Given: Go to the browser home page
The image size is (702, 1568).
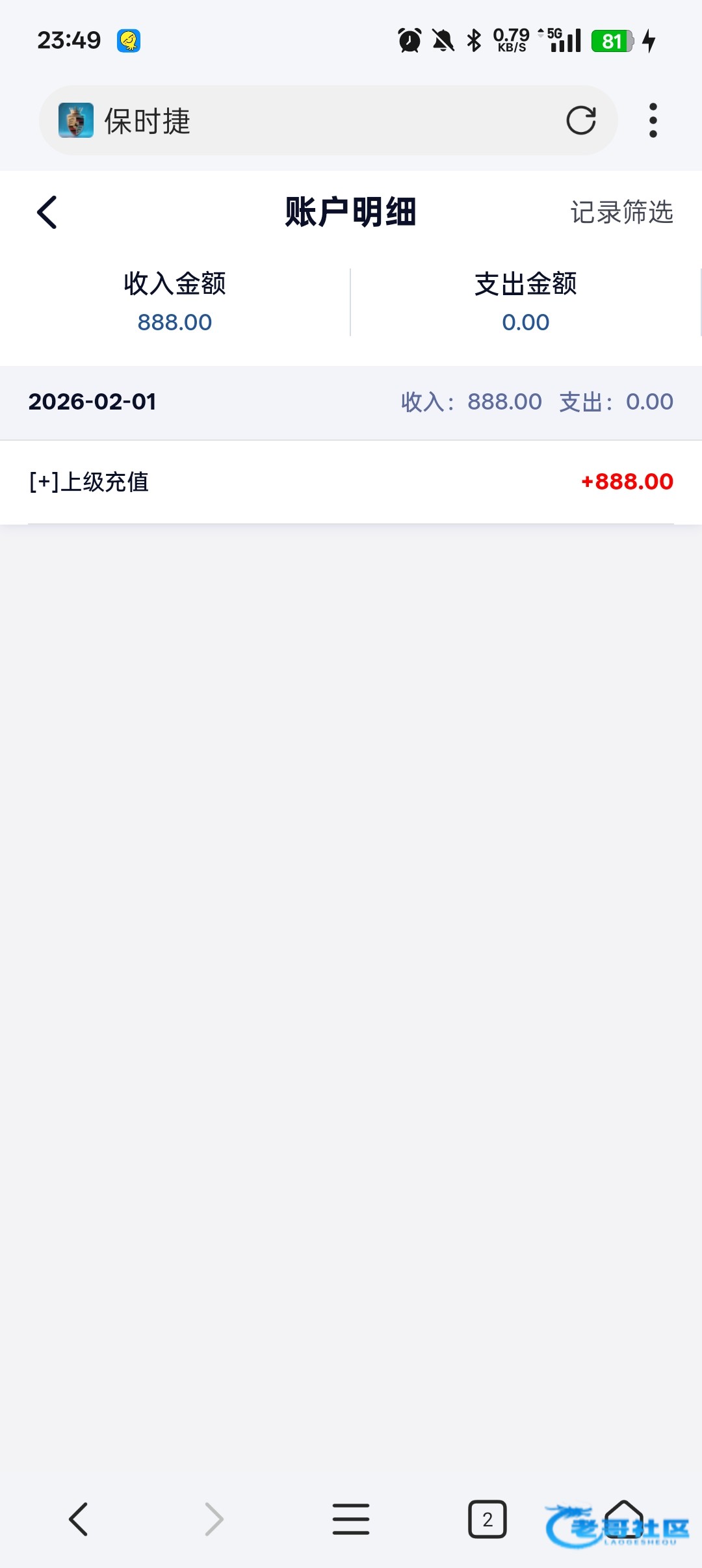Looking at the screenshot, I should click(x=624, y=1519).
